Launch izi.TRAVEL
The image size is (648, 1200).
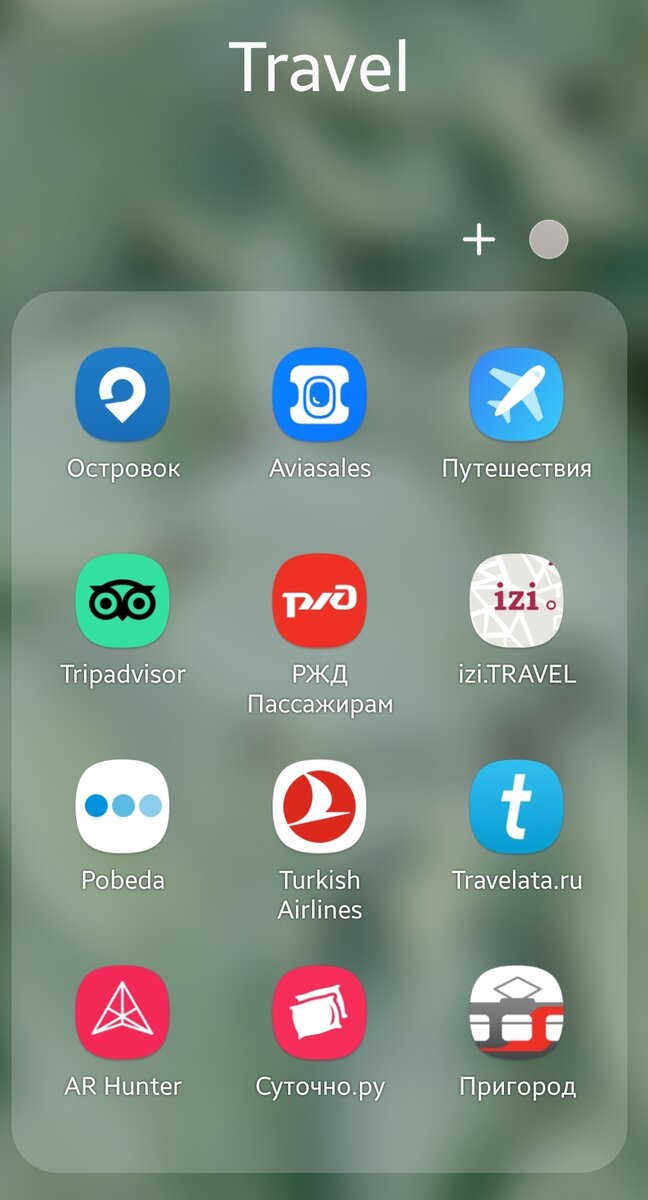click(516, 601)
